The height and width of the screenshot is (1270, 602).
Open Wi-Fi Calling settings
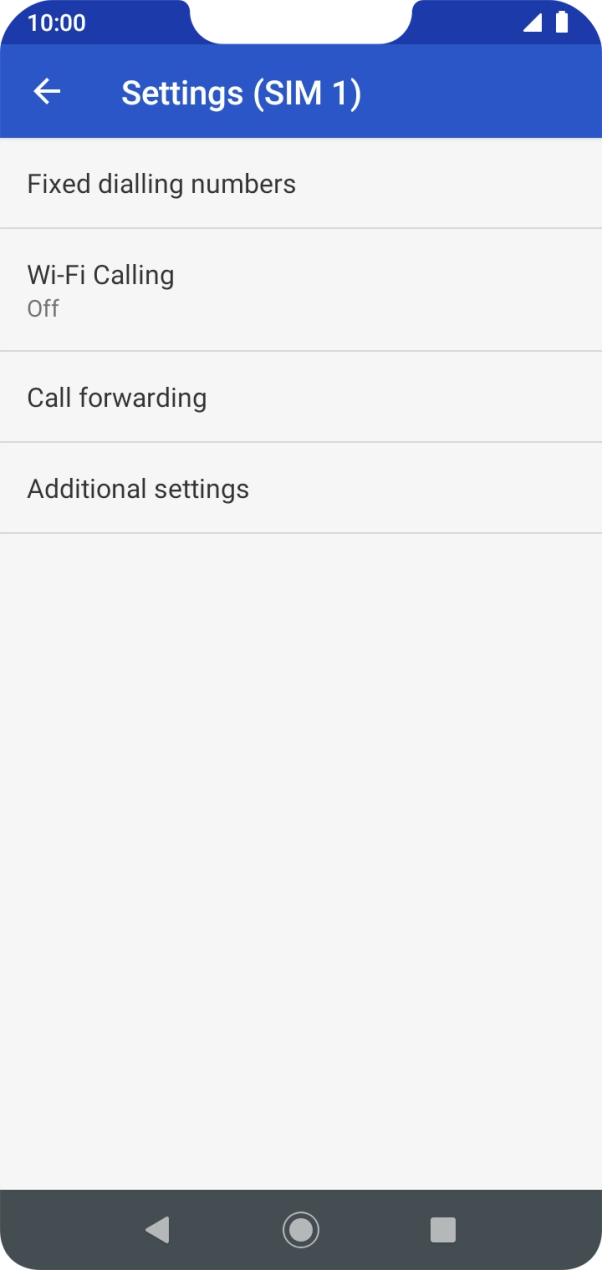(x=300, y=290)
